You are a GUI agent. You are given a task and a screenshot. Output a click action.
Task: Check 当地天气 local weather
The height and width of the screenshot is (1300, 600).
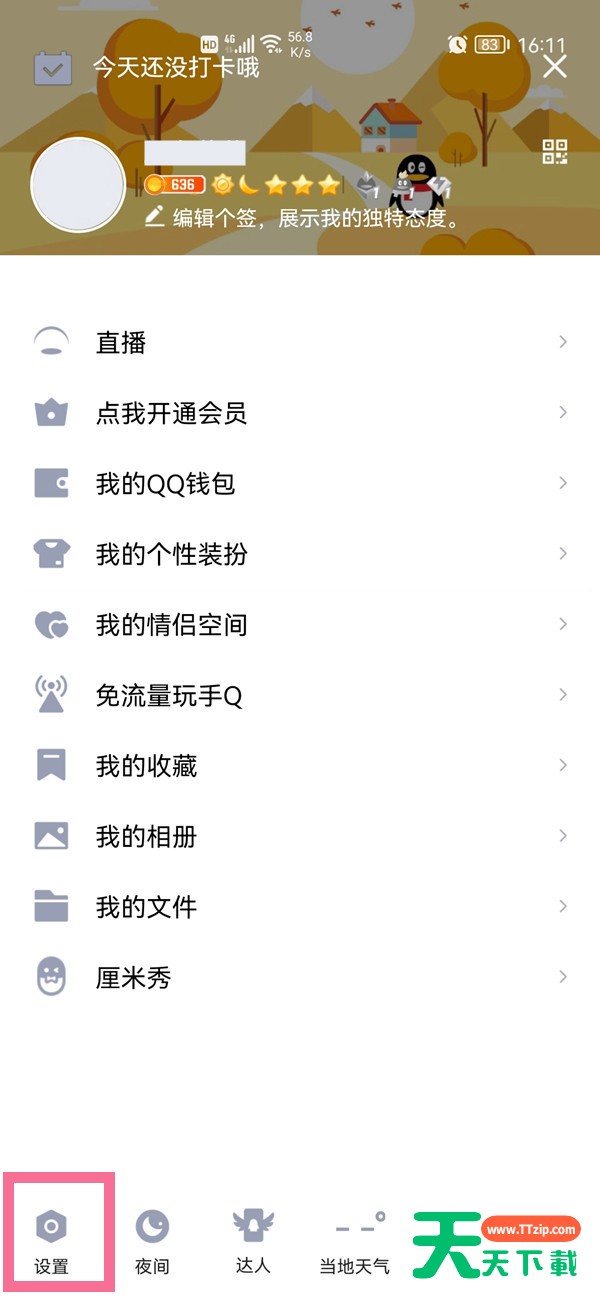tap(355, 1240)
